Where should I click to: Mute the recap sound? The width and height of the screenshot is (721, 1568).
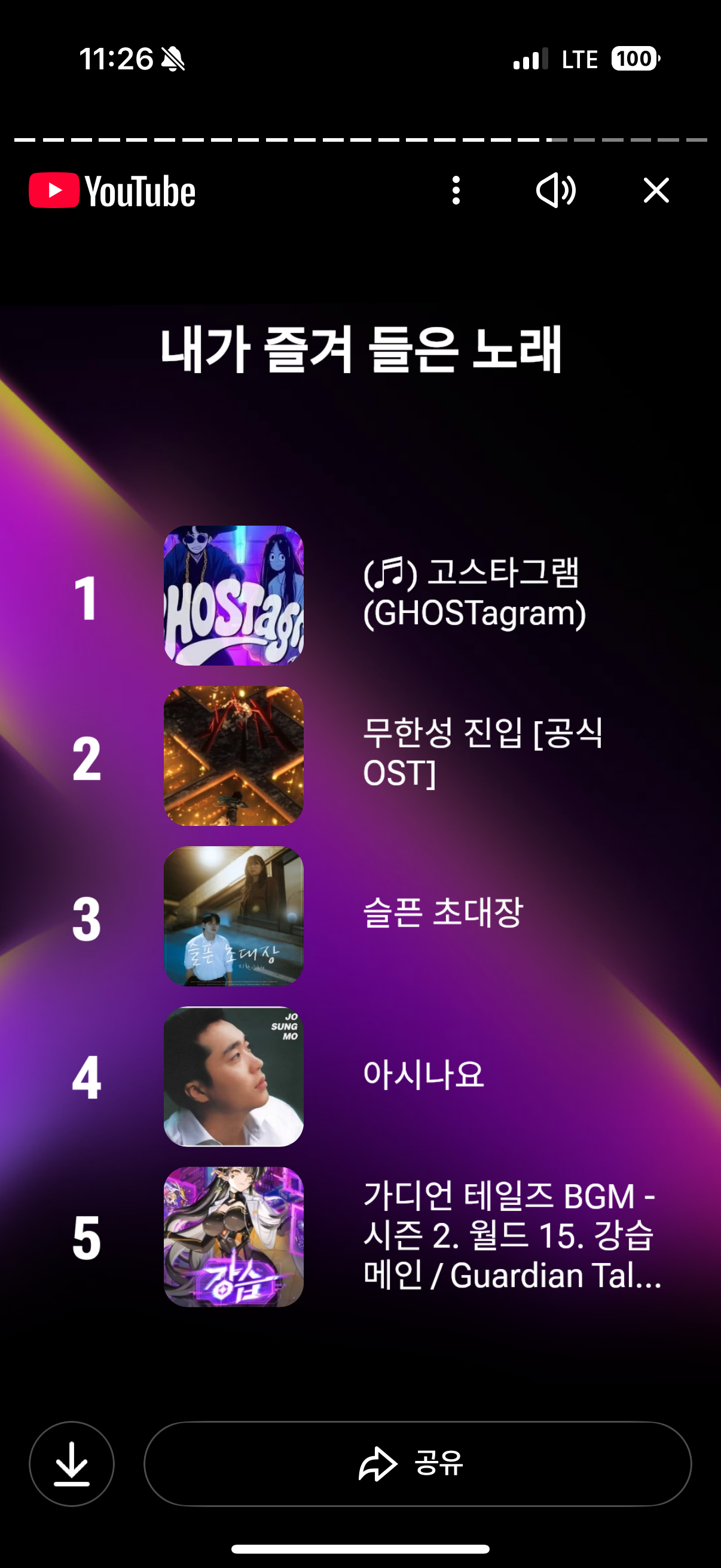pos(555,191)
